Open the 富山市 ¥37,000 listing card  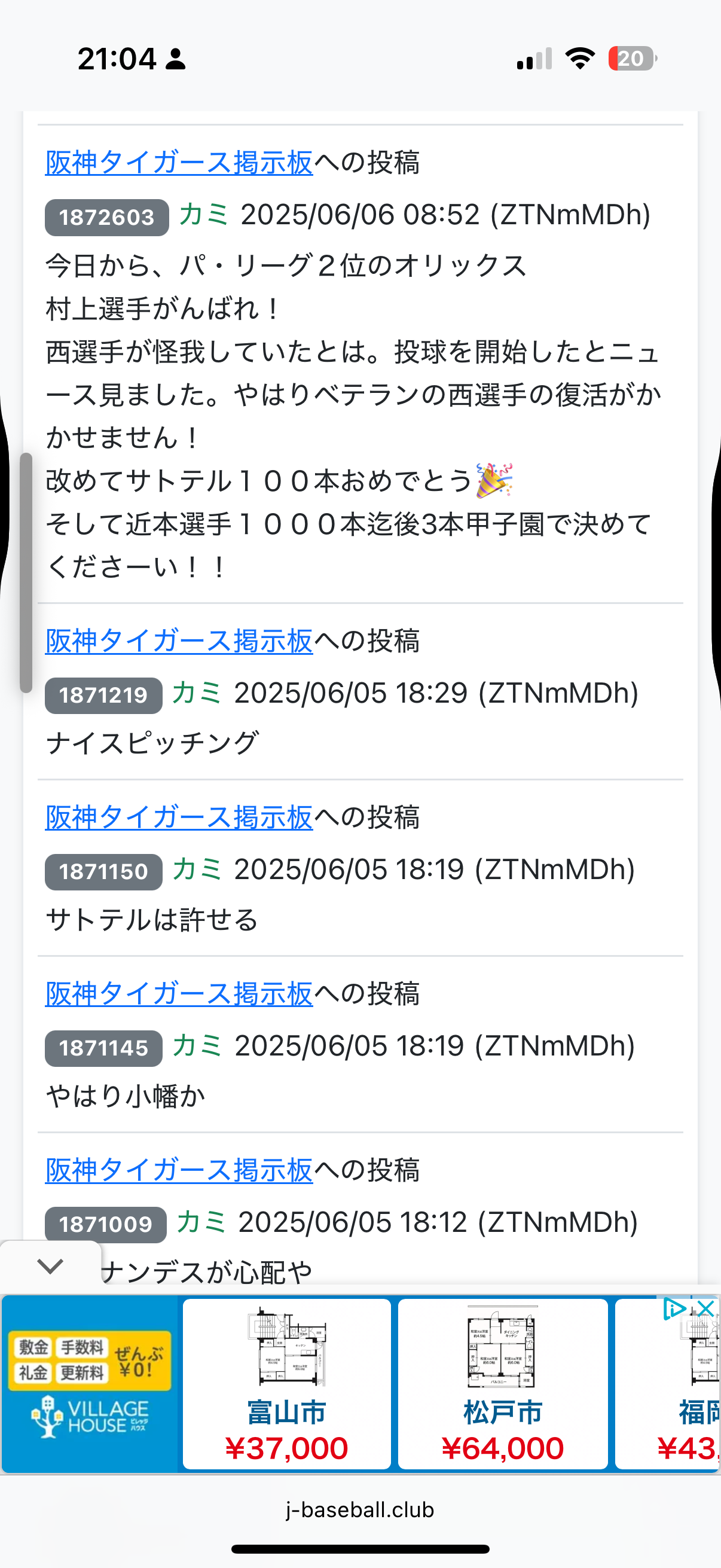tap(286, 1384)
